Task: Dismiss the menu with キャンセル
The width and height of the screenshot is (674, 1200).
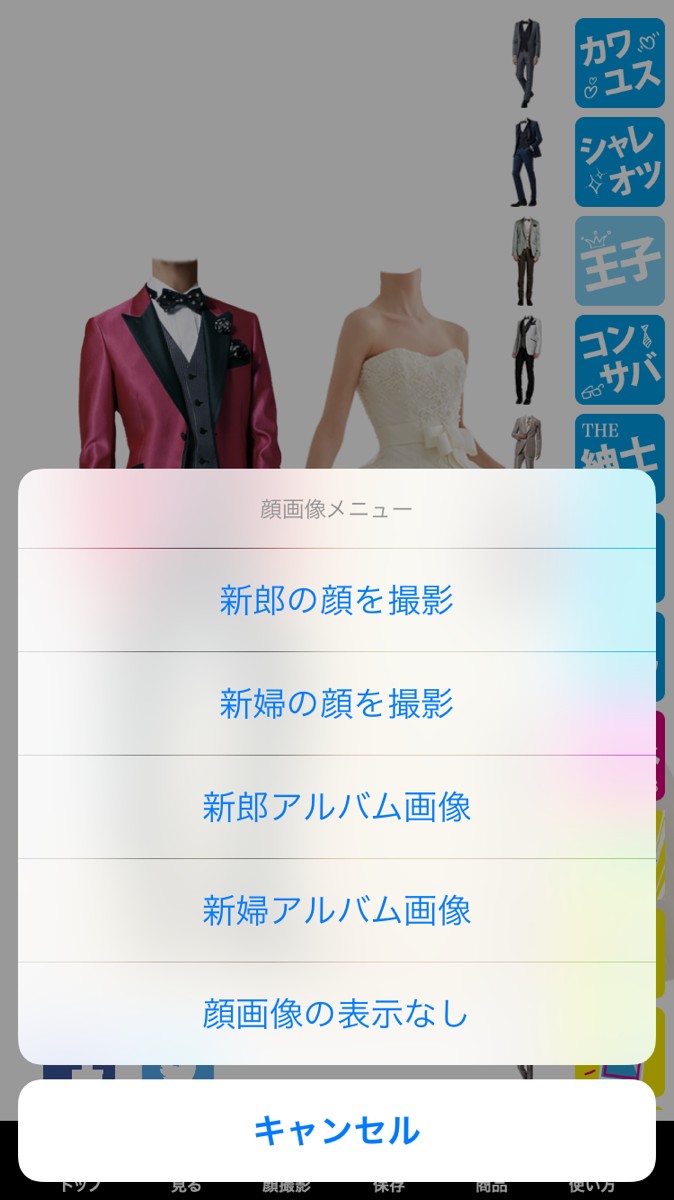Action: click(x=337, y=1130)
